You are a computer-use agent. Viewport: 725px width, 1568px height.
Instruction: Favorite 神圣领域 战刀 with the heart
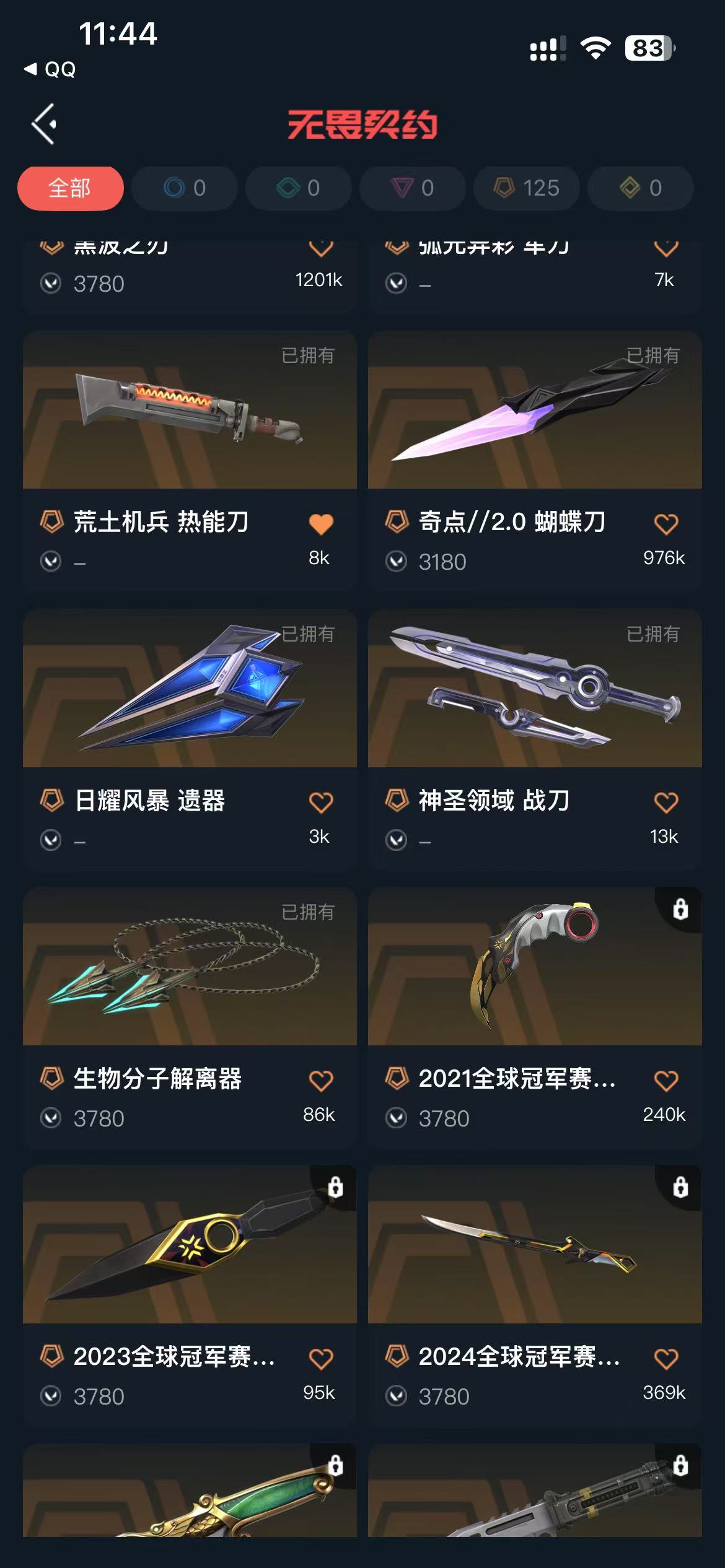coord(666,803)
